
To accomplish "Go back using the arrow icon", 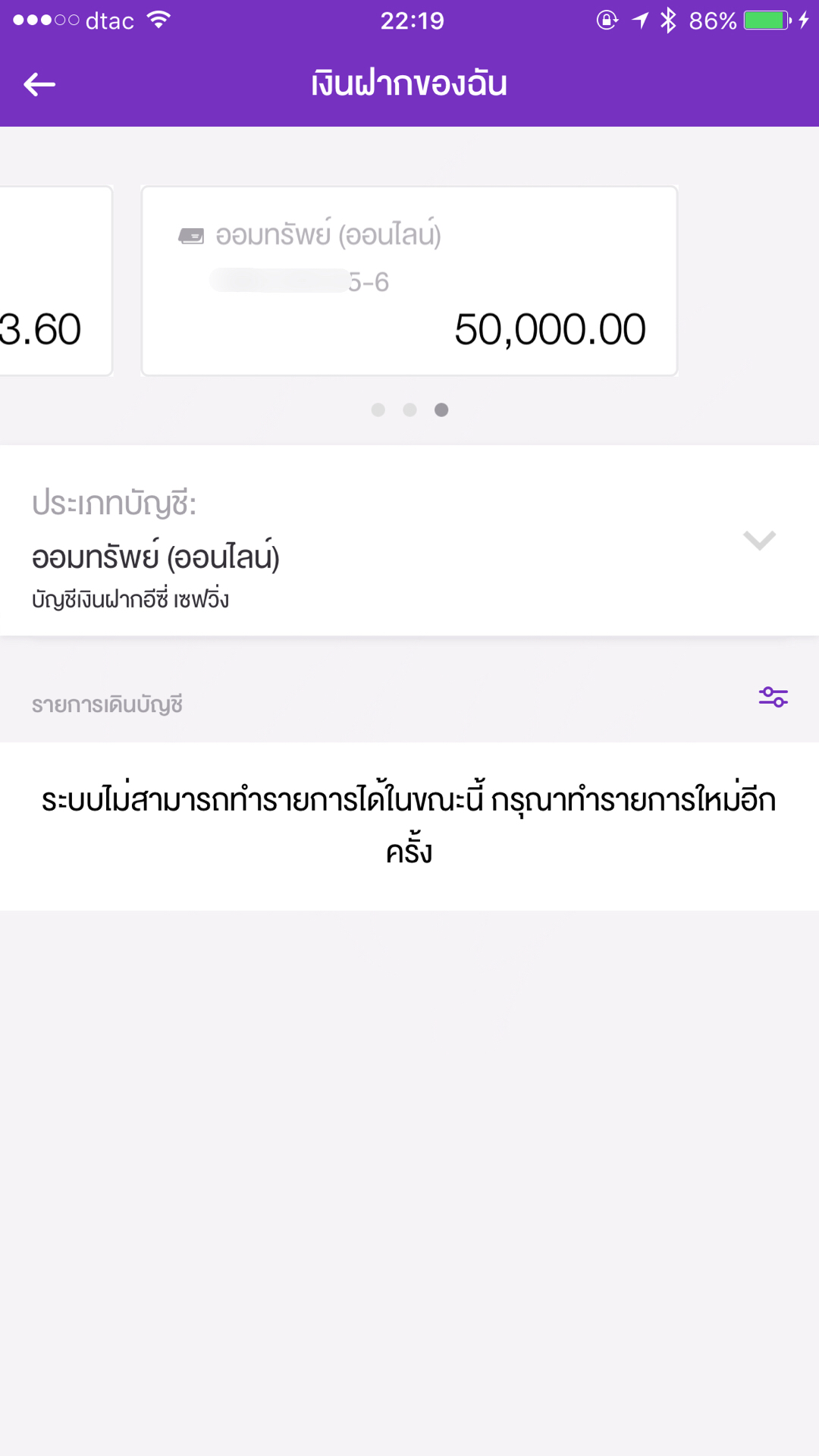I will point(39,84).
